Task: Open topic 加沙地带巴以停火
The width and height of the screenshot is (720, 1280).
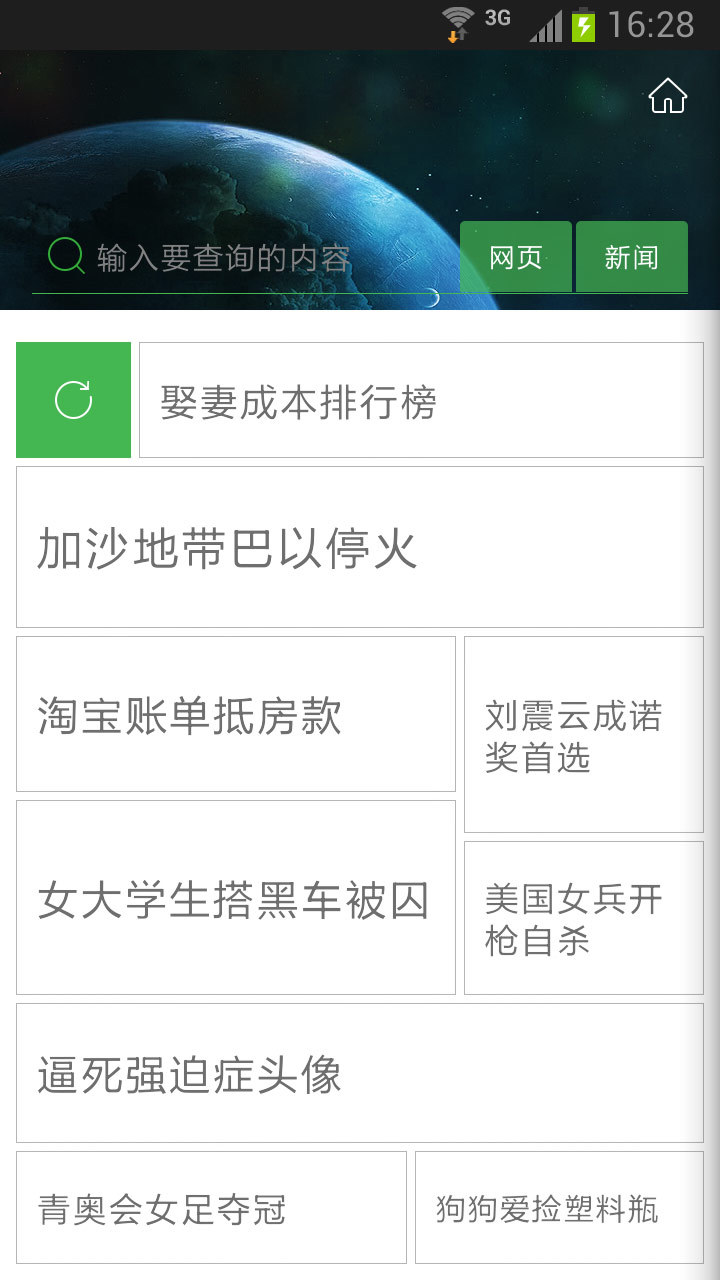Action: click(359, 547)
